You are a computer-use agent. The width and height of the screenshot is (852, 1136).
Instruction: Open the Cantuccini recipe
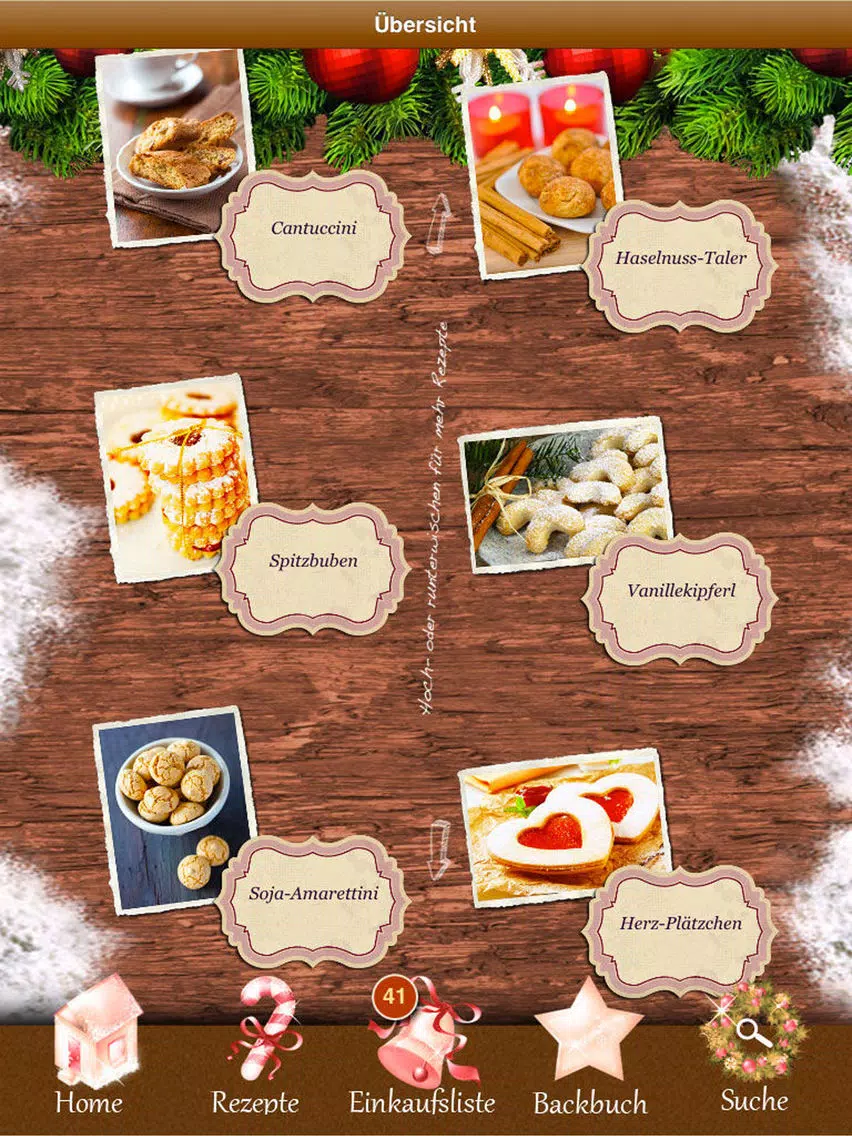[313, 228]
